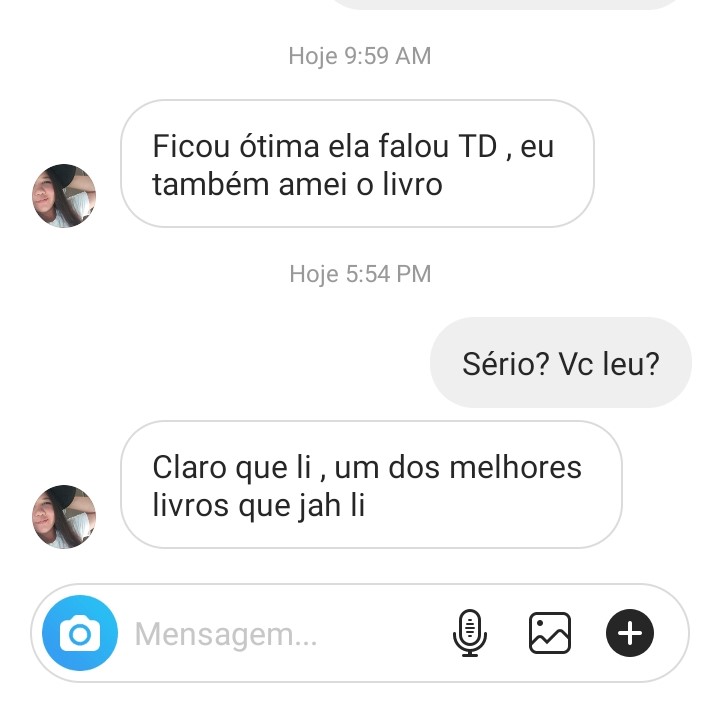View profile picture next to "Ficou ótima" message
The image size is (714, 704).
(x=64, y=196)
